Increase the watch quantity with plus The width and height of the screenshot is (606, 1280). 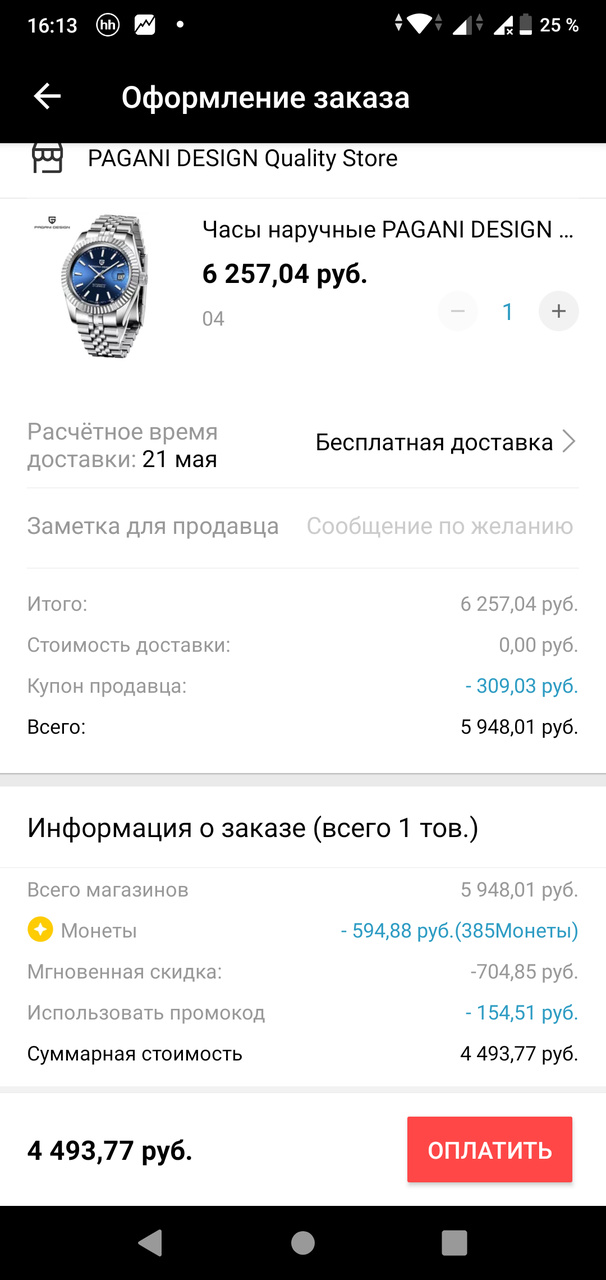click(x=558, y=312)
